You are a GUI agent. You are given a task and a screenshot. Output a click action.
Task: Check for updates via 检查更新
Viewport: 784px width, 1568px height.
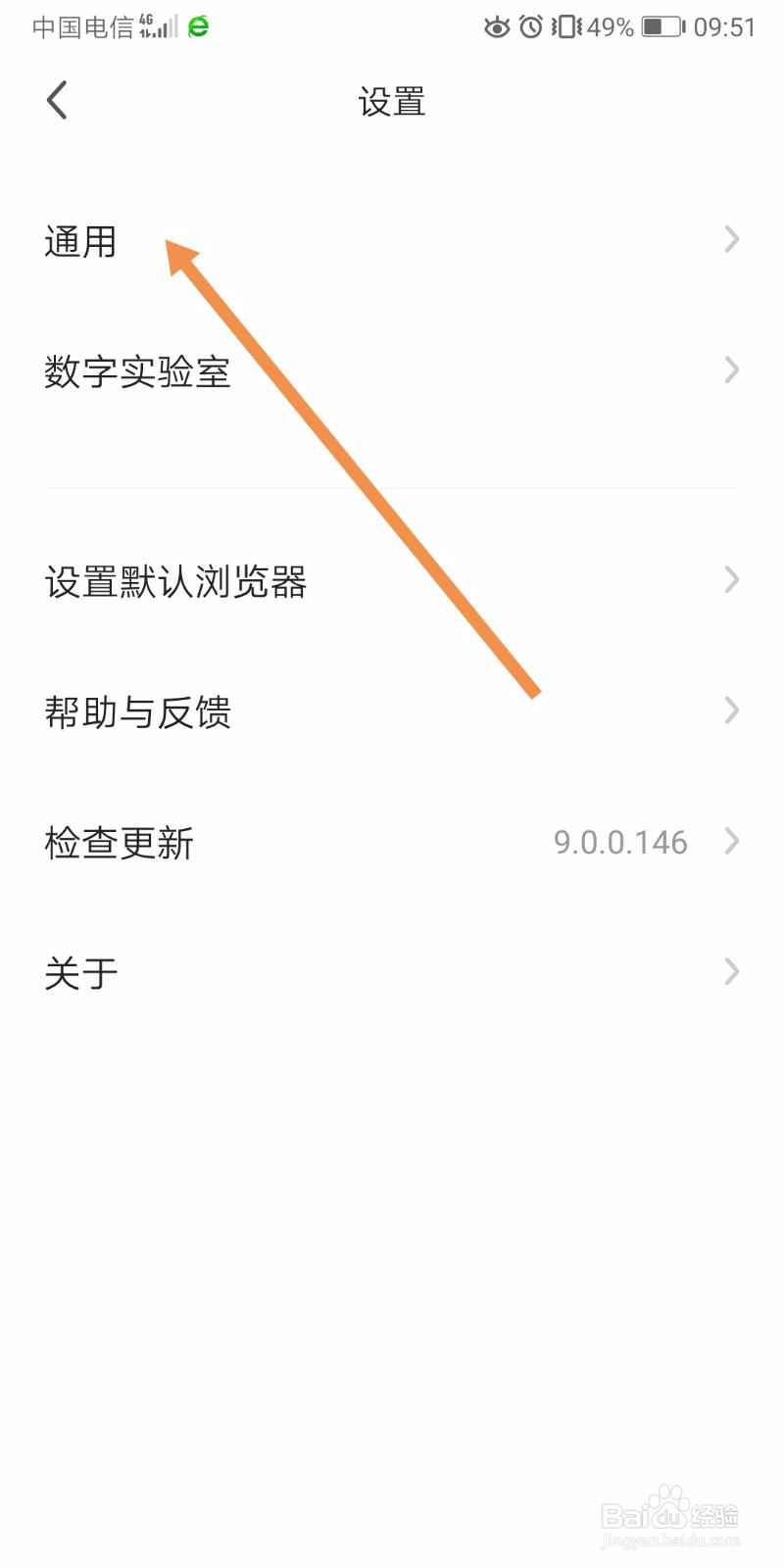[120, 841]
